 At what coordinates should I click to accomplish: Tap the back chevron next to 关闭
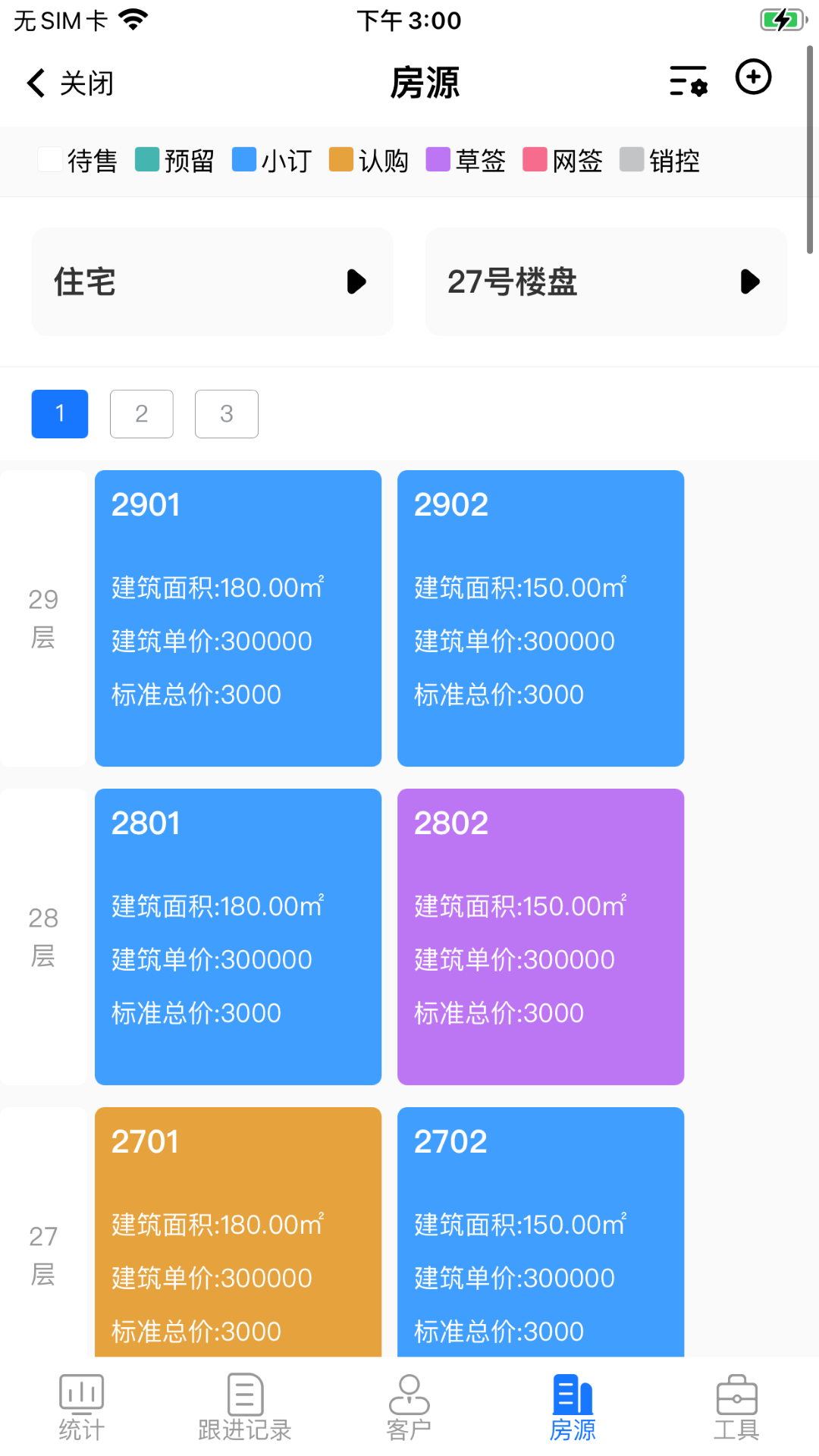point(34,82)
